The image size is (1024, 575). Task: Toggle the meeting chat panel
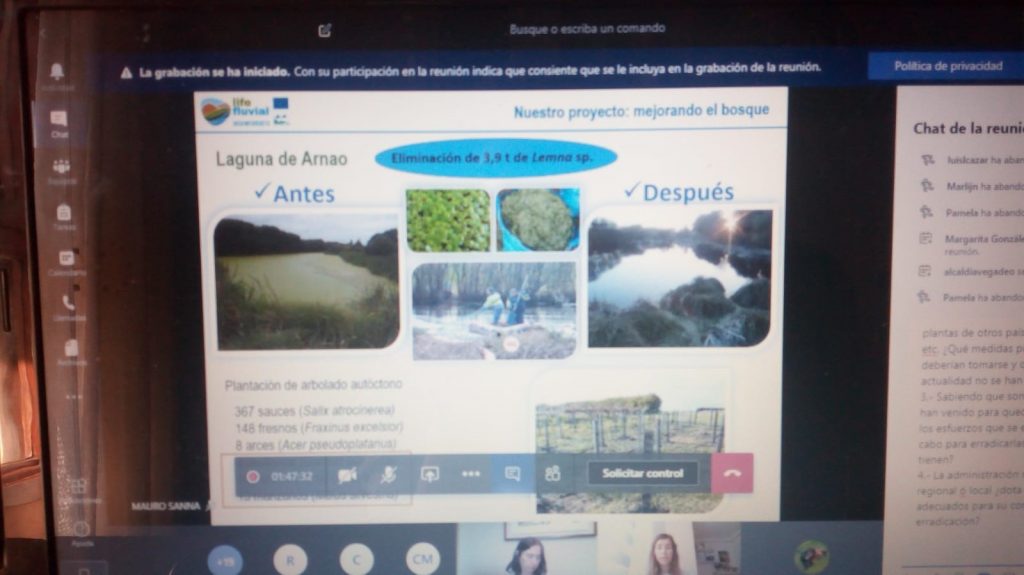[x=512, y=474]
